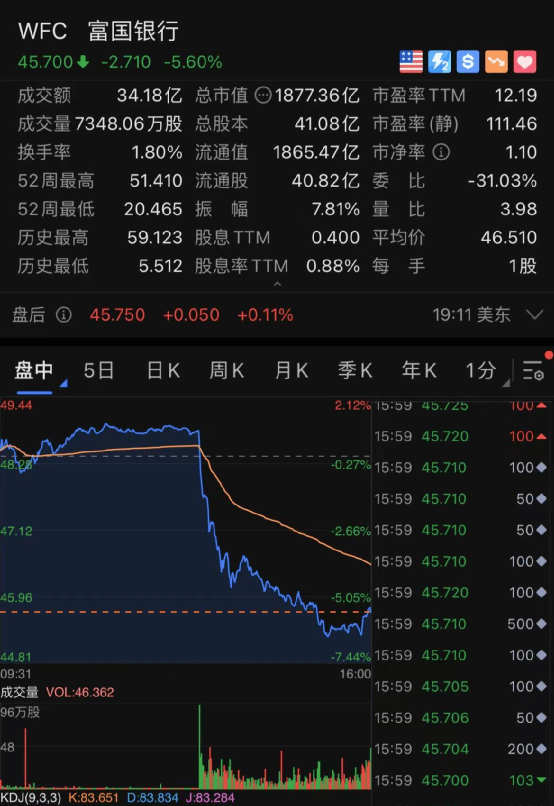Select the 年K yearly chart
The height and width of the screenshot is (806, 554).
coord(419,370)
